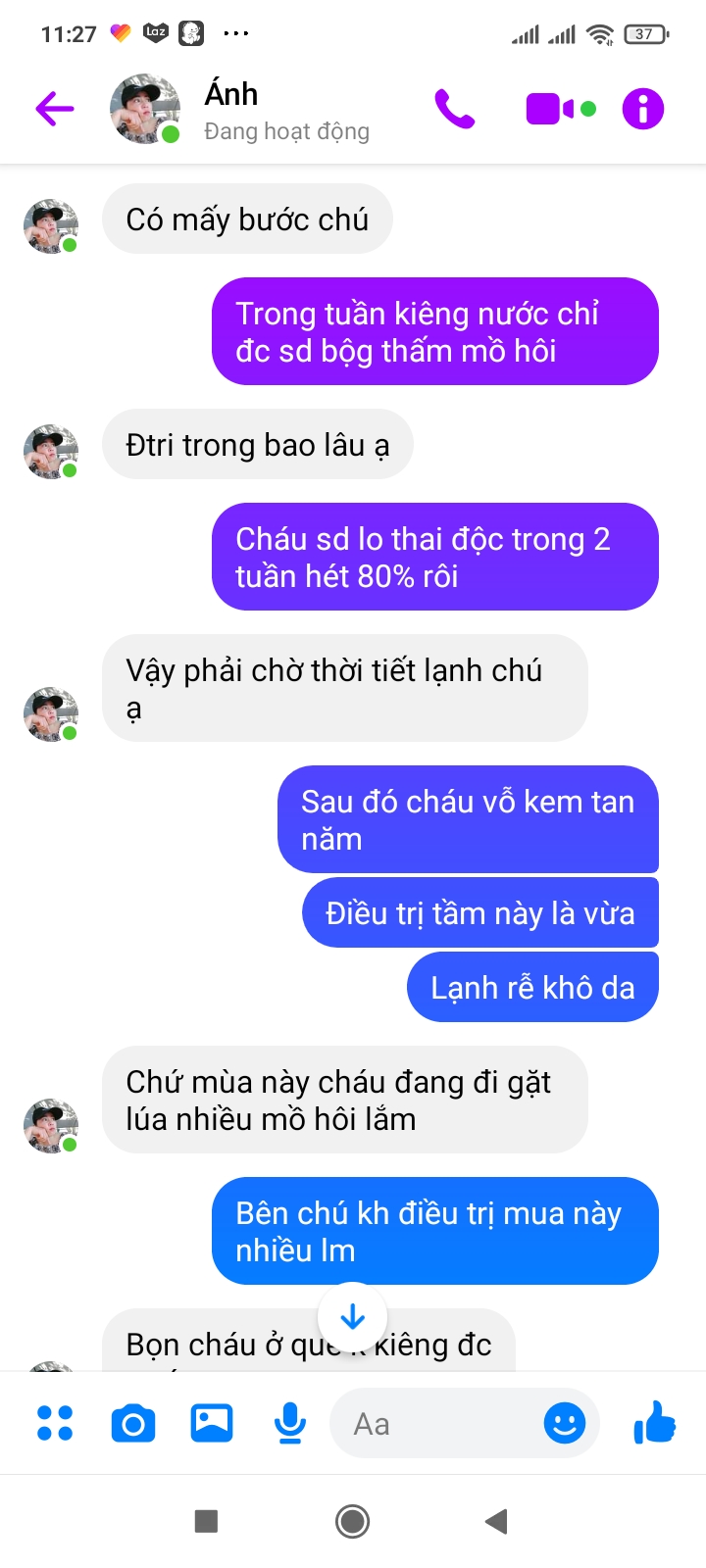Start a video call with Ánh
The height and width of the screenshot is (1568, 706).
click(x=559, y=109)
